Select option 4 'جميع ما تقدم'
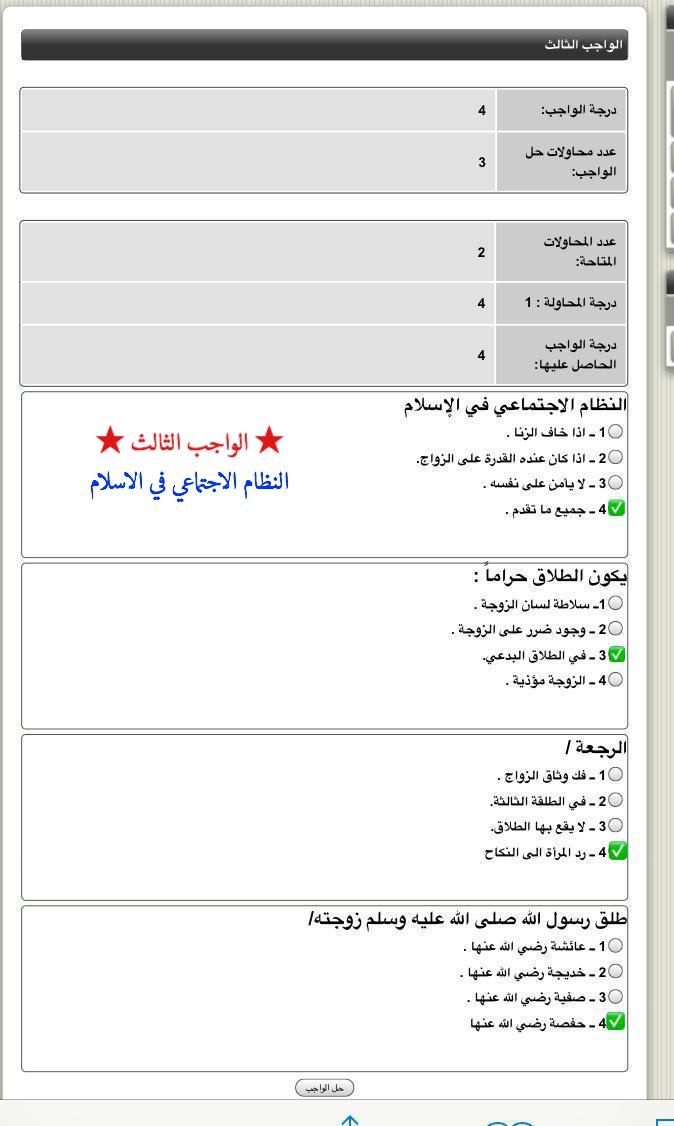This screenshot has width=674, height=1126. click(616, 508)
